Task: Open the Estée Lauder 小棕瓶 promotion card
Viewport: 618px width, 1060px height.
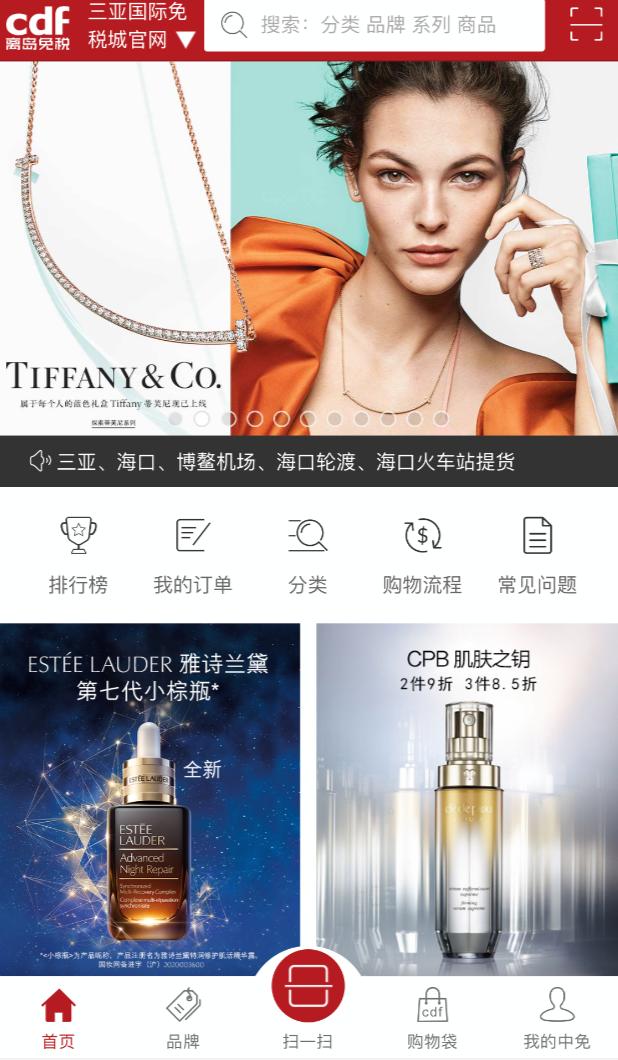Action: tap(150, 800)
